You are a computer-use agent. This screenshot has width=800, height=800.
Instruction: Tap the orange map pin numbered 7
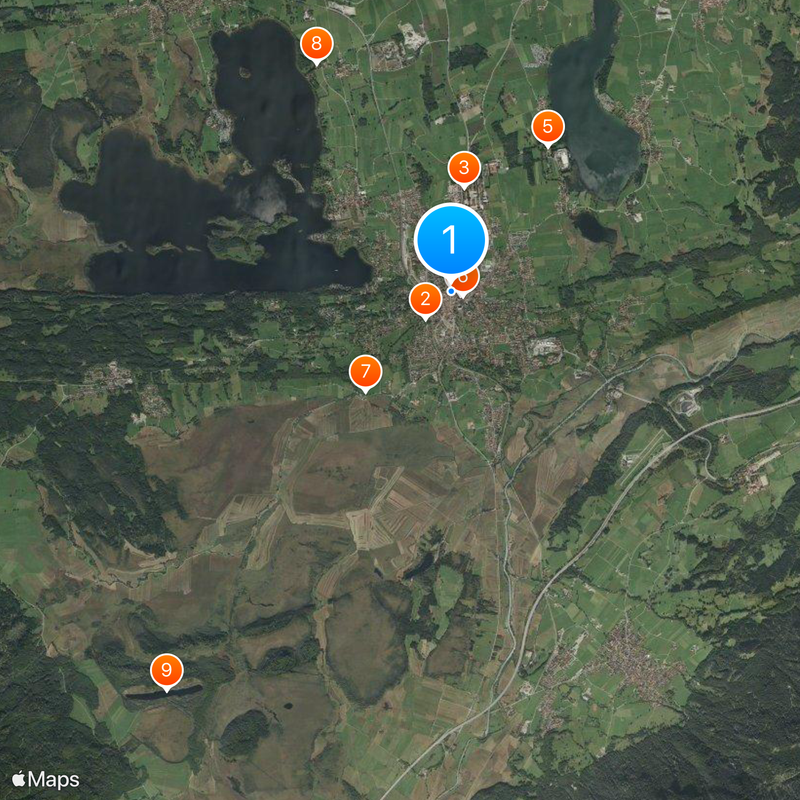point(365,372)
